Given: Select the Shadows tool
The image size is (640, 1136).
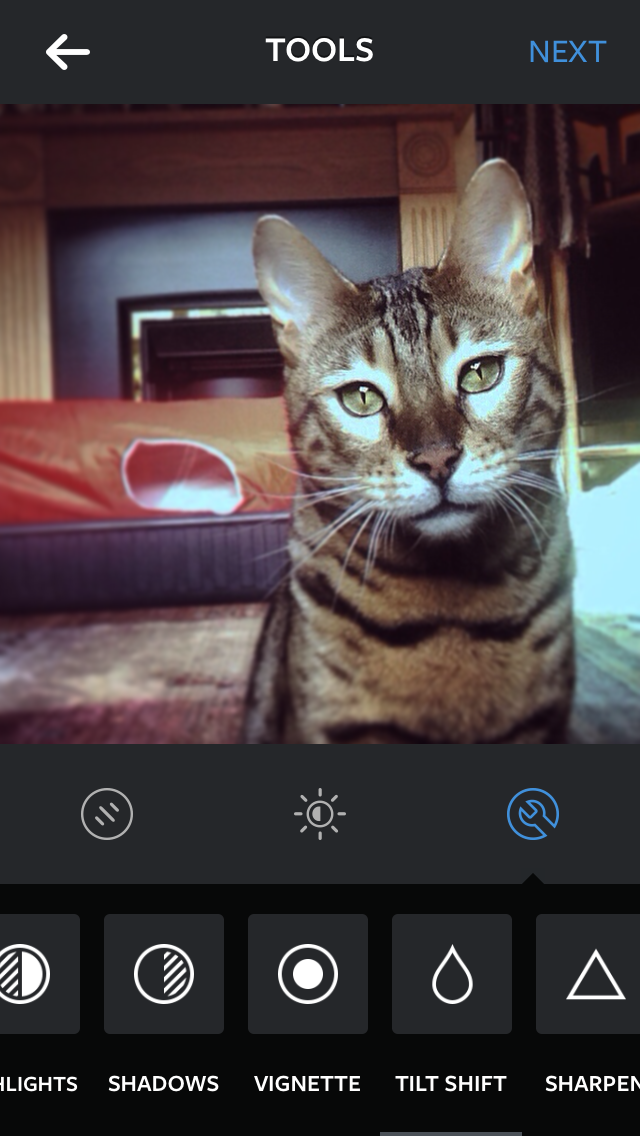Looking at the screenshot, I should pos(164,974).
